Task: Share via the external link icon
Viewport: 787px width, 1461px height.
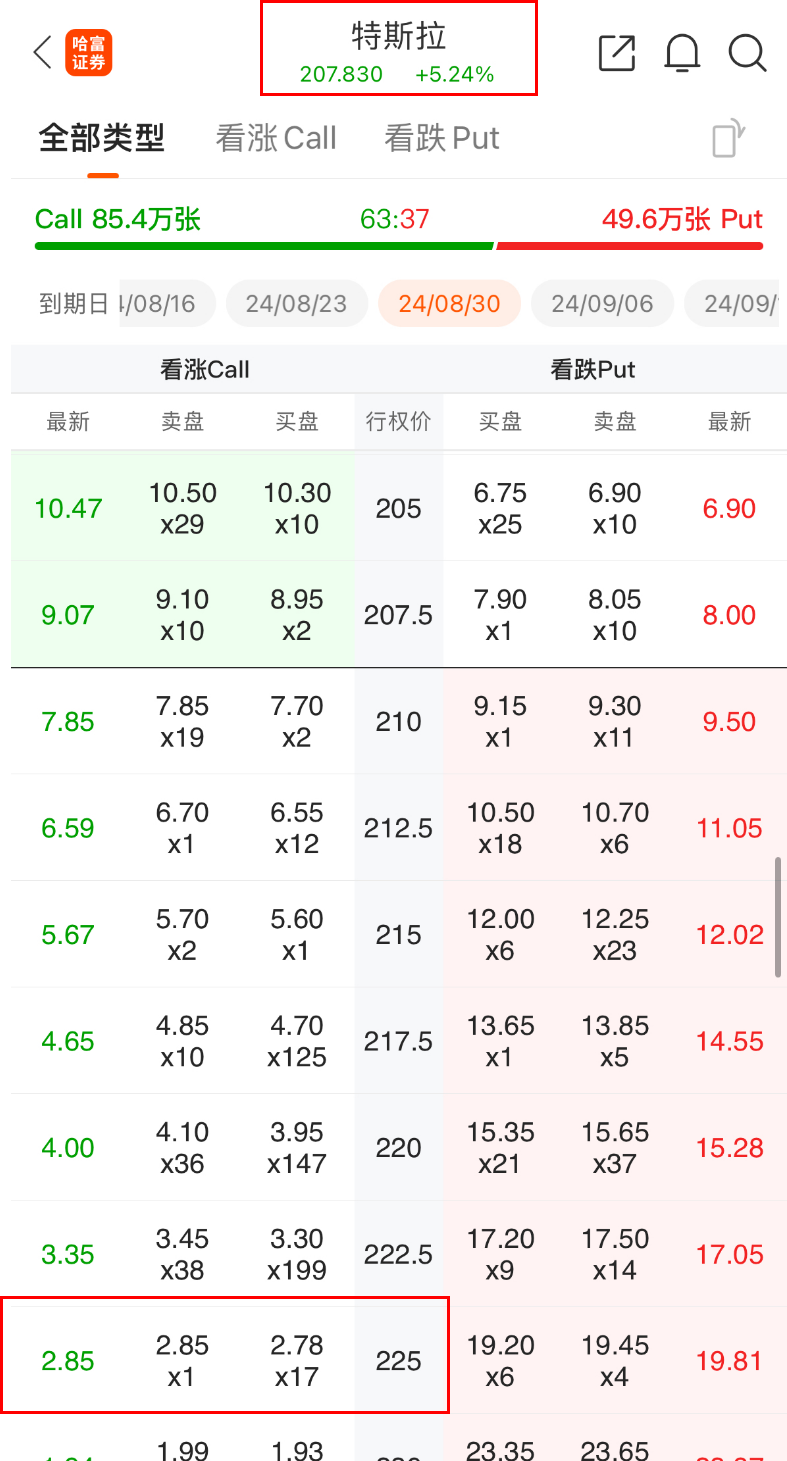Action: (x=617, y=53)
